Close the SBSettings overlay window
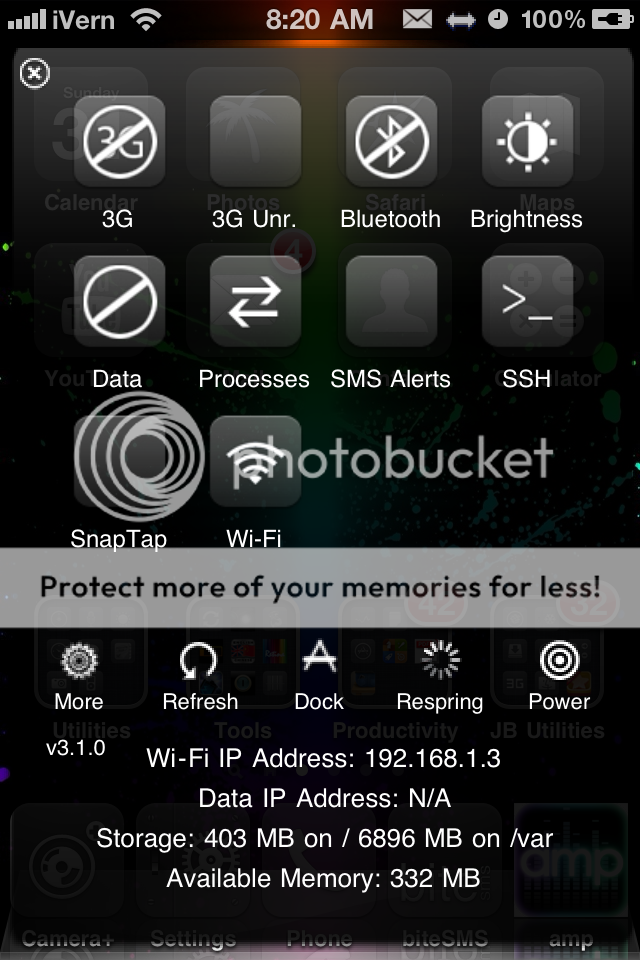Image resolution: width=640 pixels, height=960 pixels. pos(34,73)
